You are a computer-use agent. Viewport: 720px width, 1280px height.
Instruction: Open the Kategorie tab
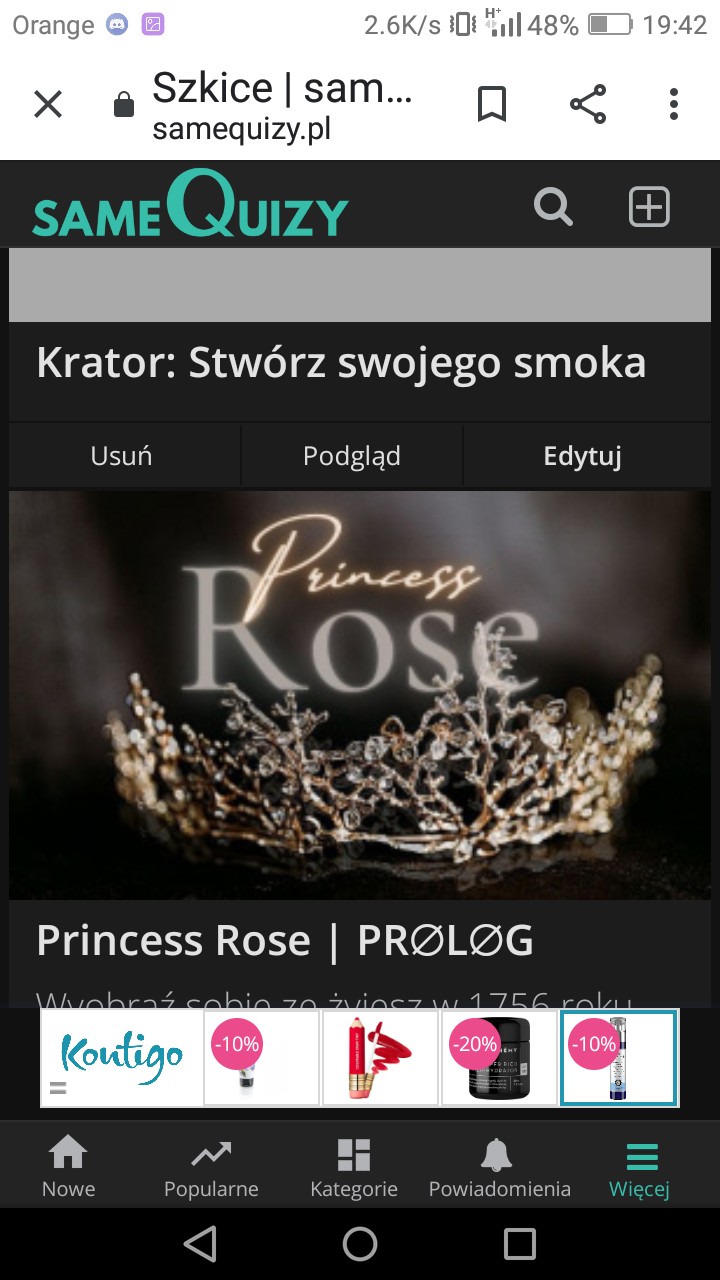coord(354,1168)
